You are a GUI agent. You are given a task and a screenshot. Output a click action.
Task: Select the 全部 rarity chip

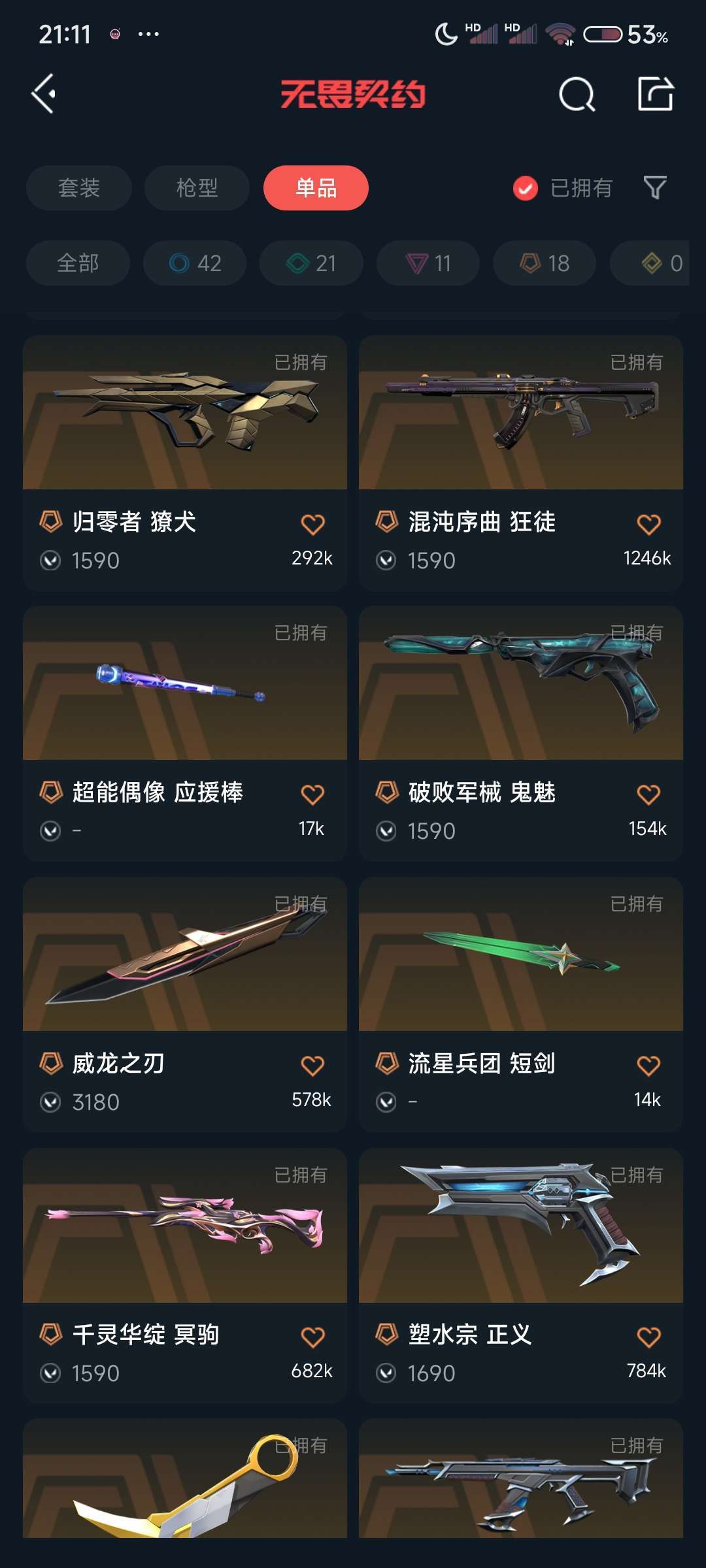tap(78, 263)
